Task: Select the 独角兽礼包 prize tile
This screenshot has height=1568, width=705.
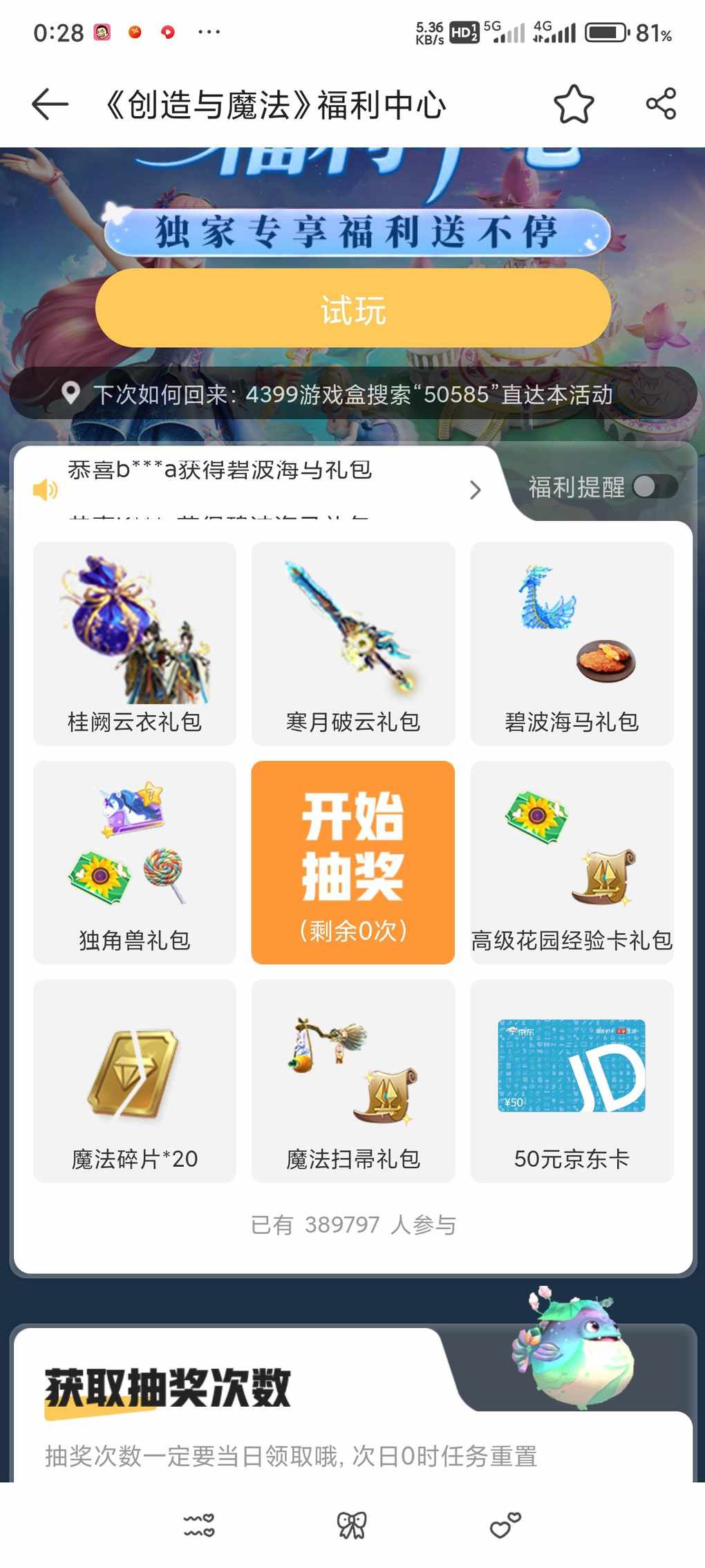Action: 135,862
